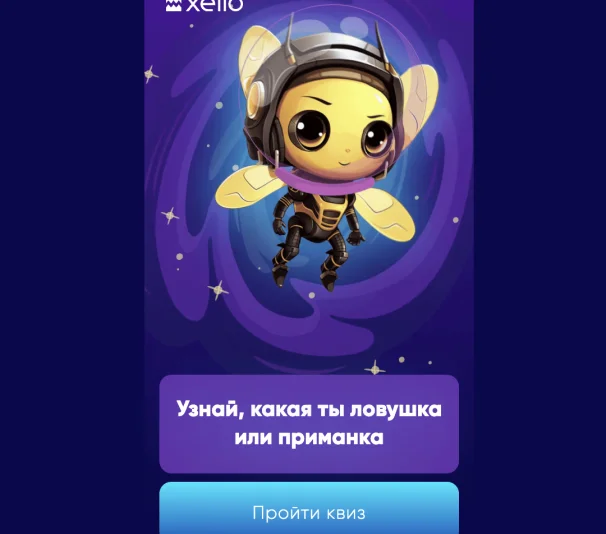Start the quiz with Пройти квиз

[x=308, y=512]
